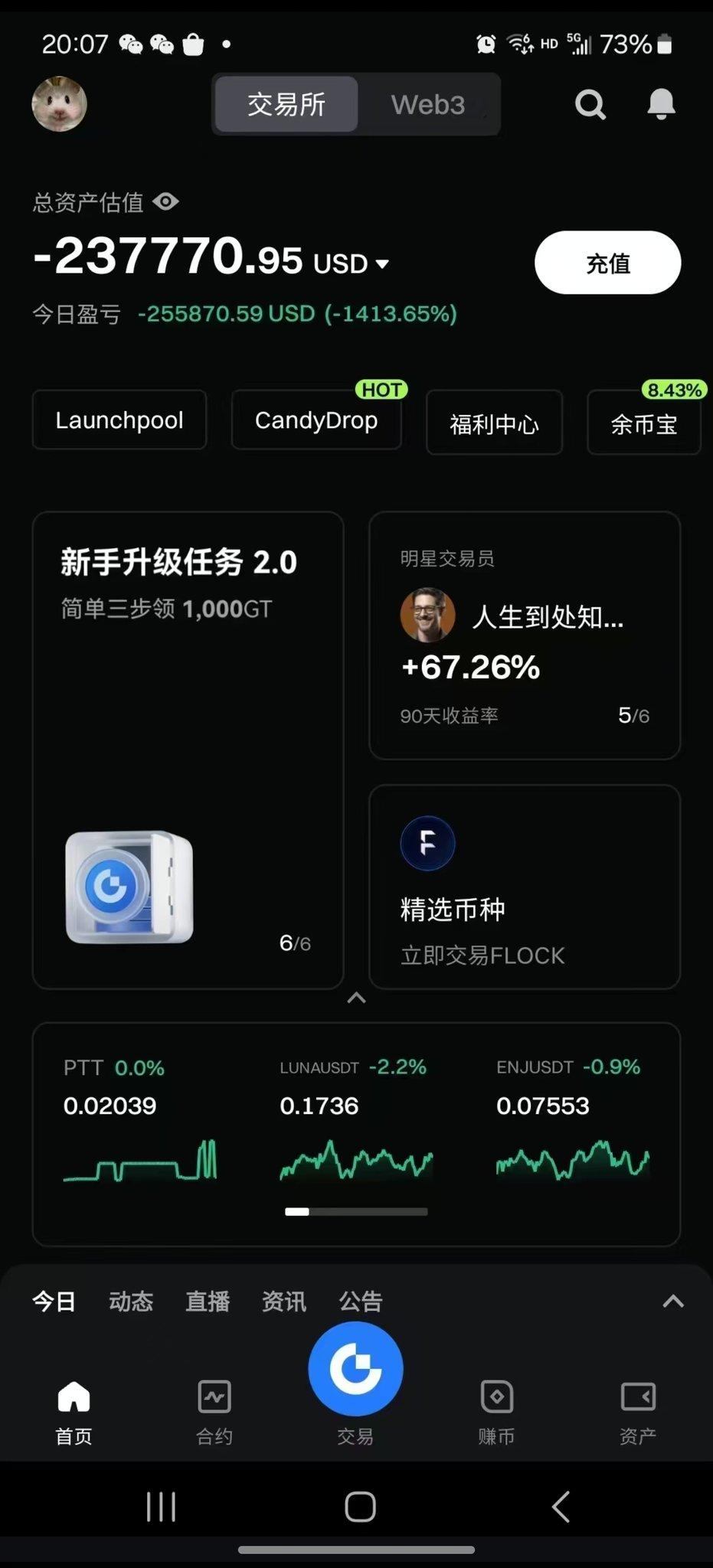Open CandyDrop

[316, 420]
